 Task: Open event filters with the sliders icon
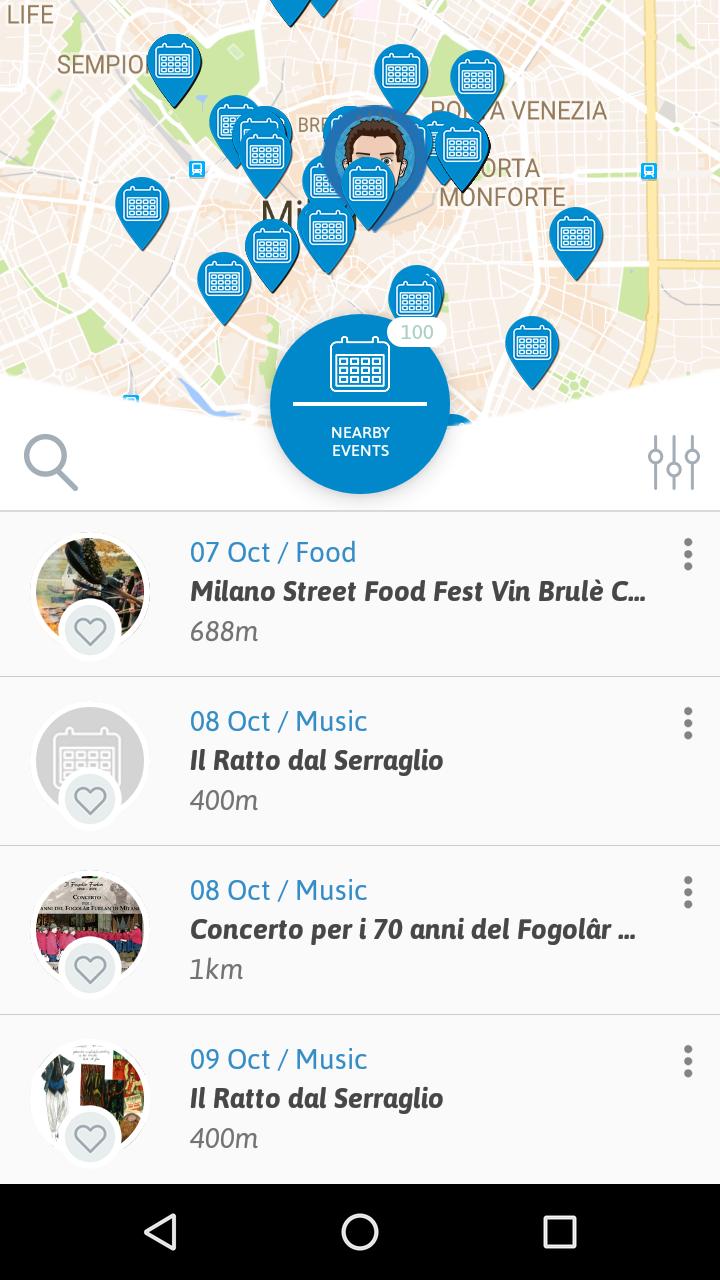tap(674, 462)
